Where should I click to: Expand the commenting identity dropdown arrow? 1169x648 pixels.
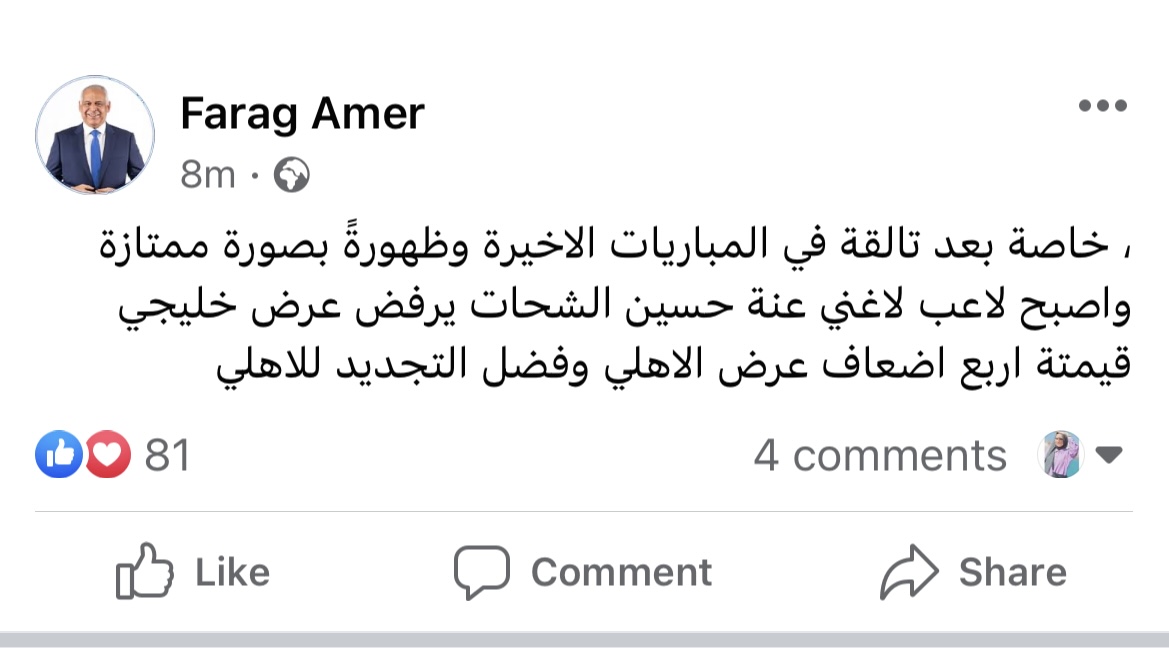(1108, 455)
